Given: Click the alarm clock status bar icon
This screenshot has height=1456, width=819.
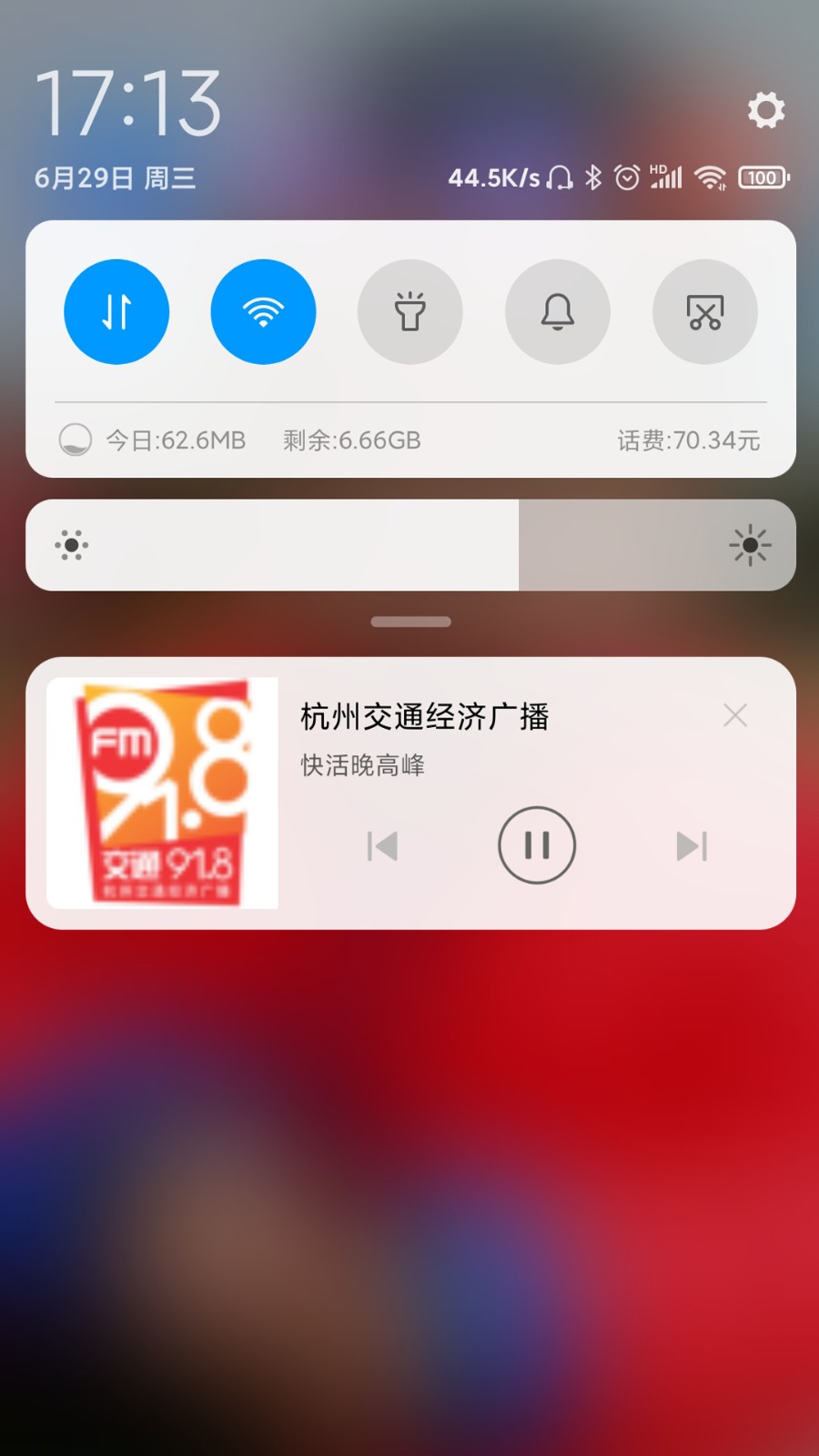Looking at the screenshot, I should [625, 178].
